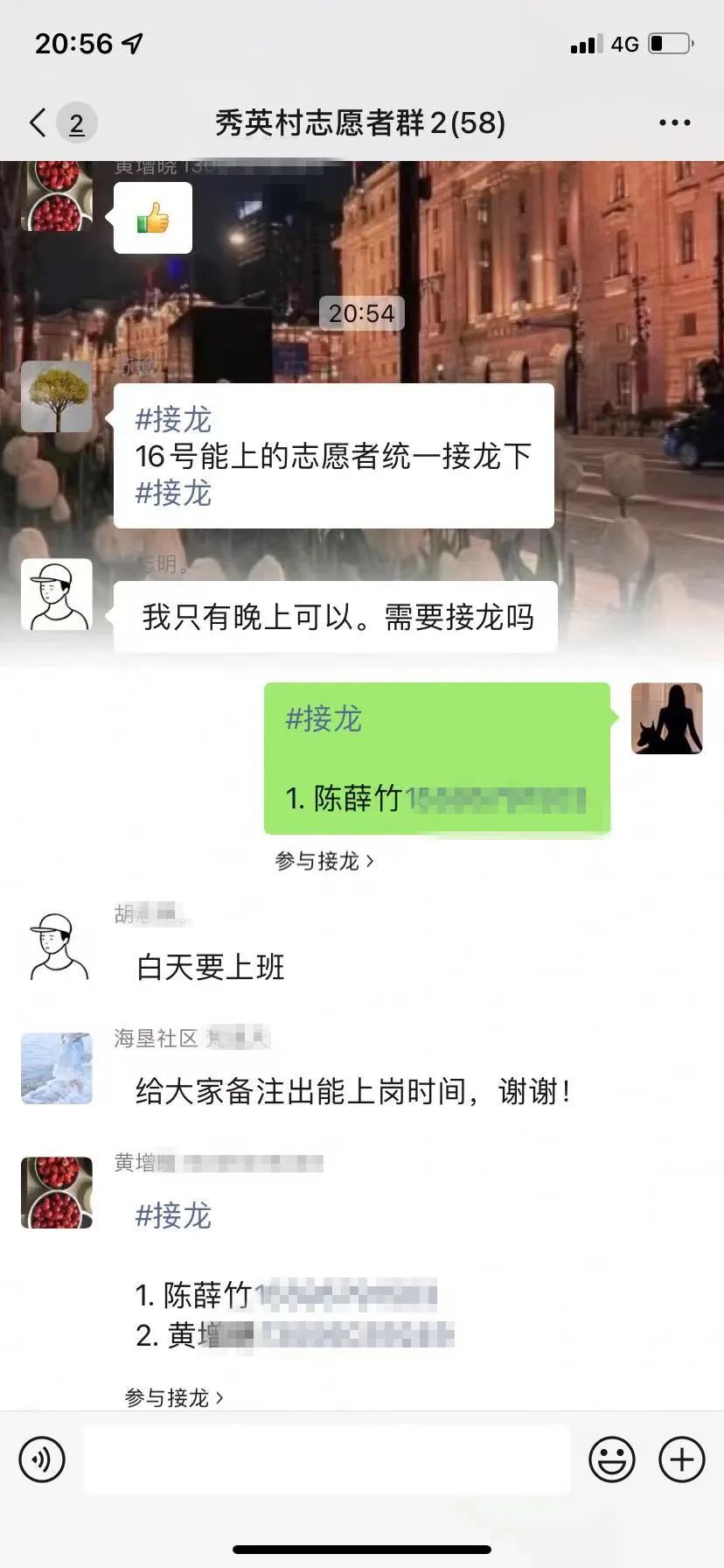724x1568 pixels.
Task: Open 黄增's strawberry avatar above the #接龙 list
Action: pos(57,1193)
